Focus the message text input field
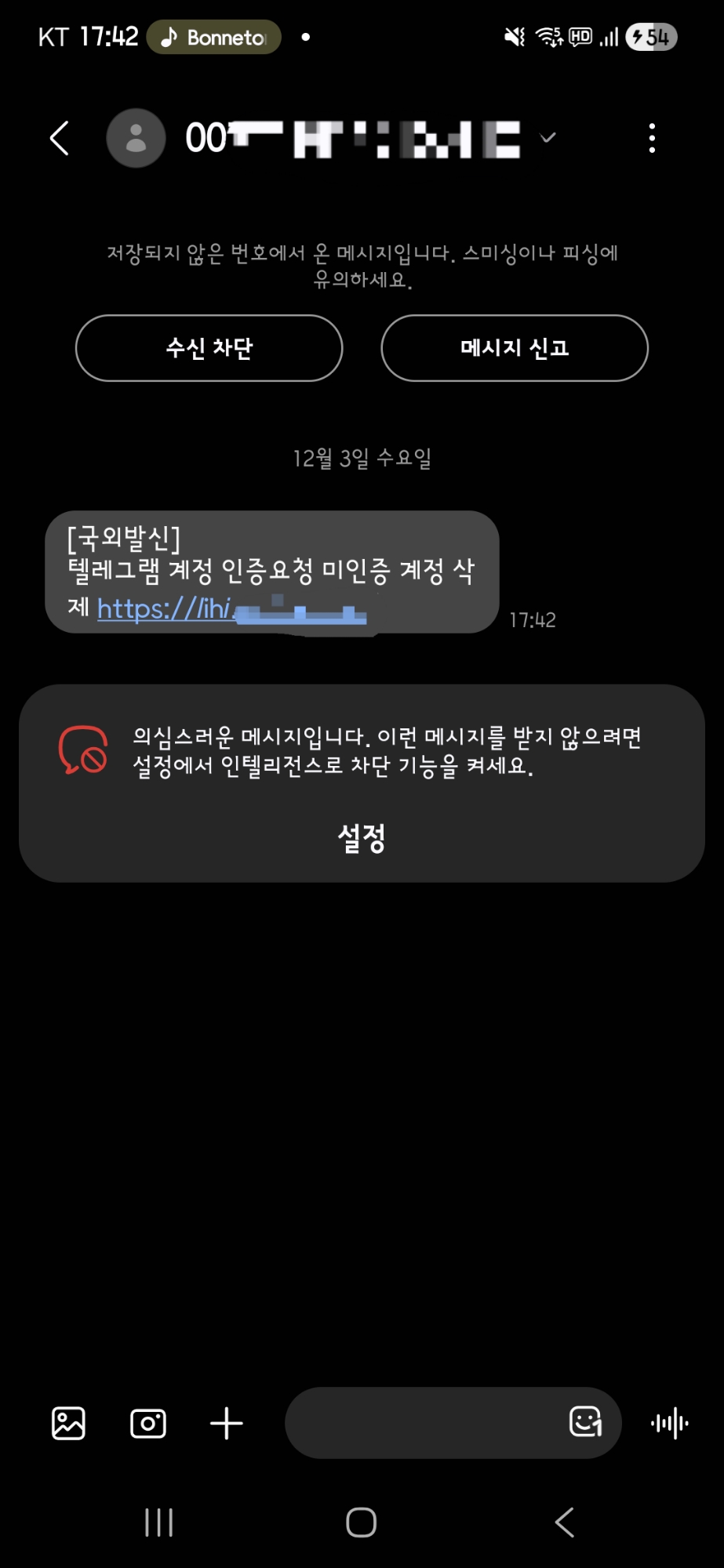Screen dimensions: 724x1568 pyautogui.click(x=424, y=1423)
